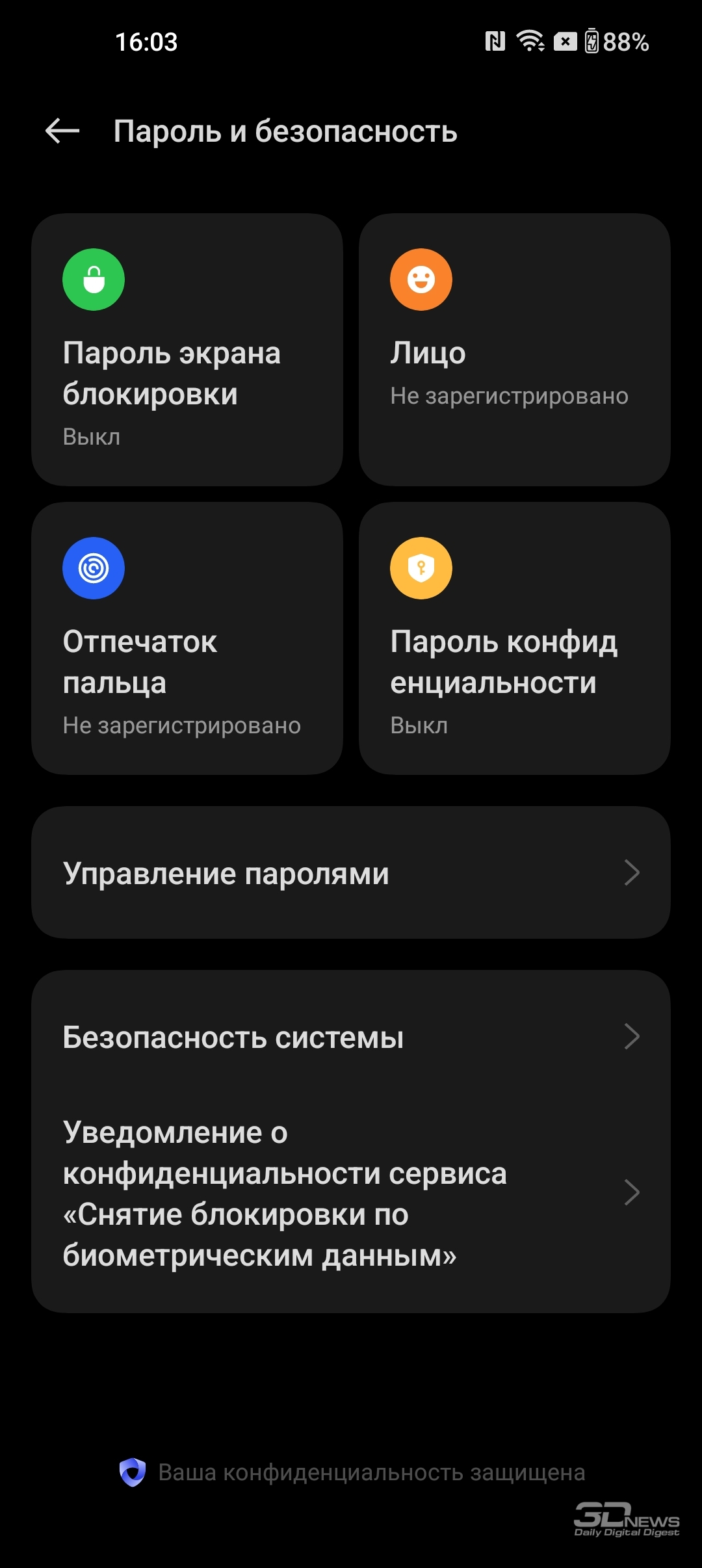Open the Лицо face unlock card

(x=514, y=350)
